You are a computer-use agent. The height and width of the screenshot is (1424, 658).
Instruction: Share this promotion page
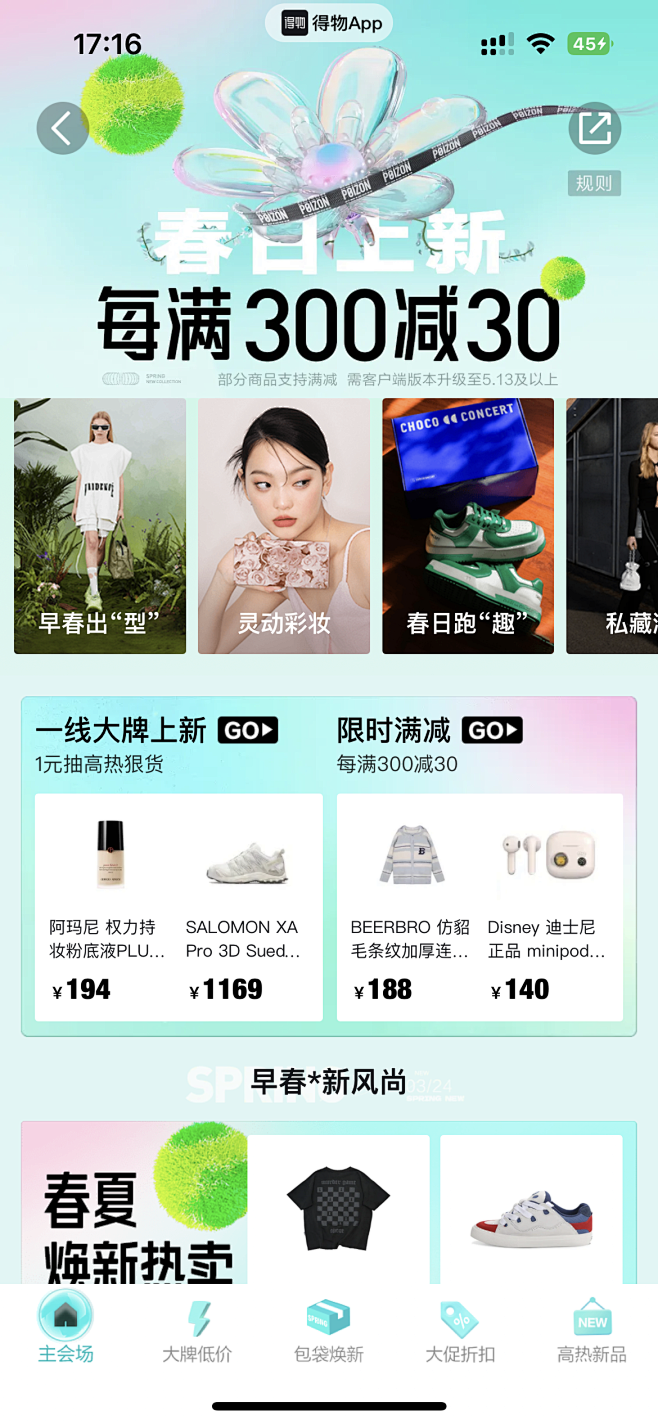coord(595,128)
